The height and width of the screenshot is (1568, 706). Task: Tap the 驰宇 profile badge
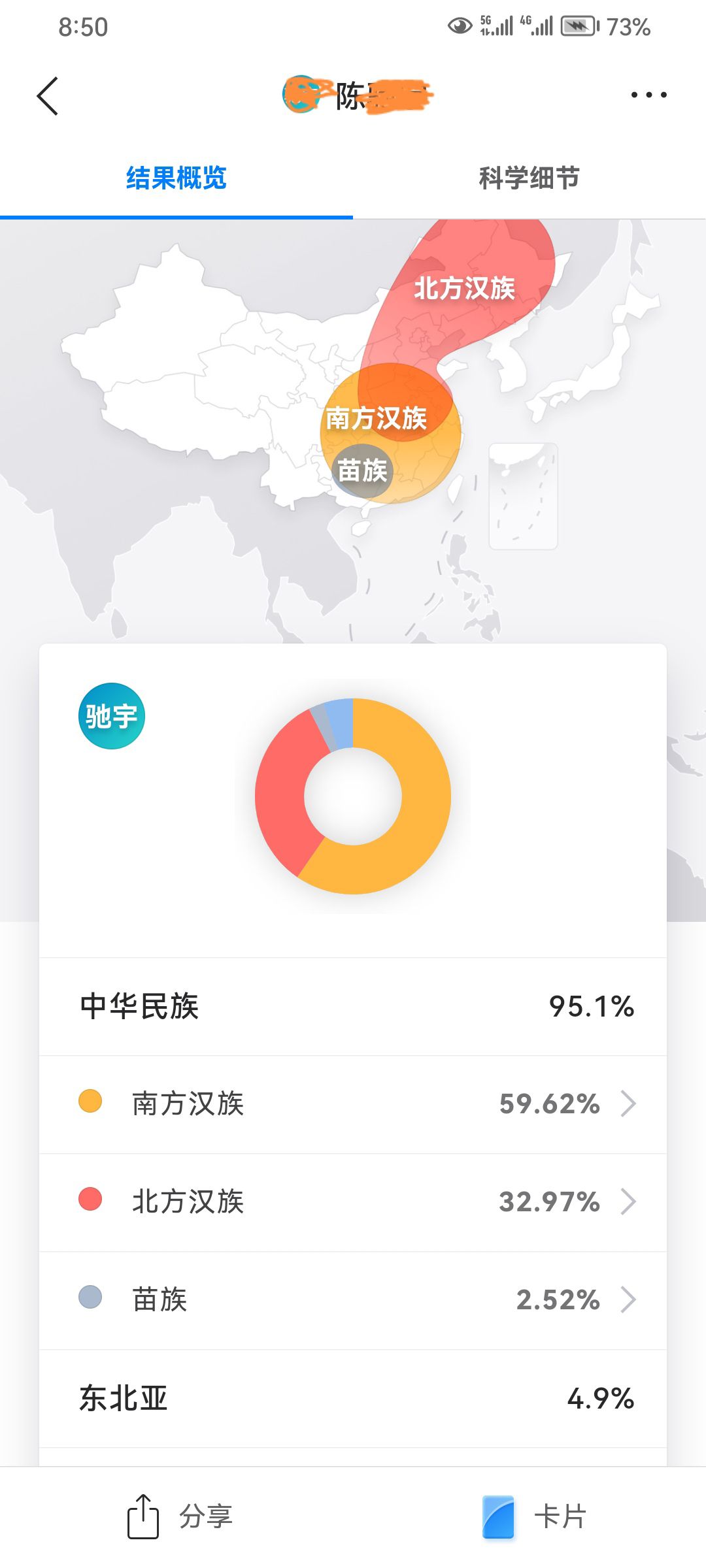[x=112, y=716]
